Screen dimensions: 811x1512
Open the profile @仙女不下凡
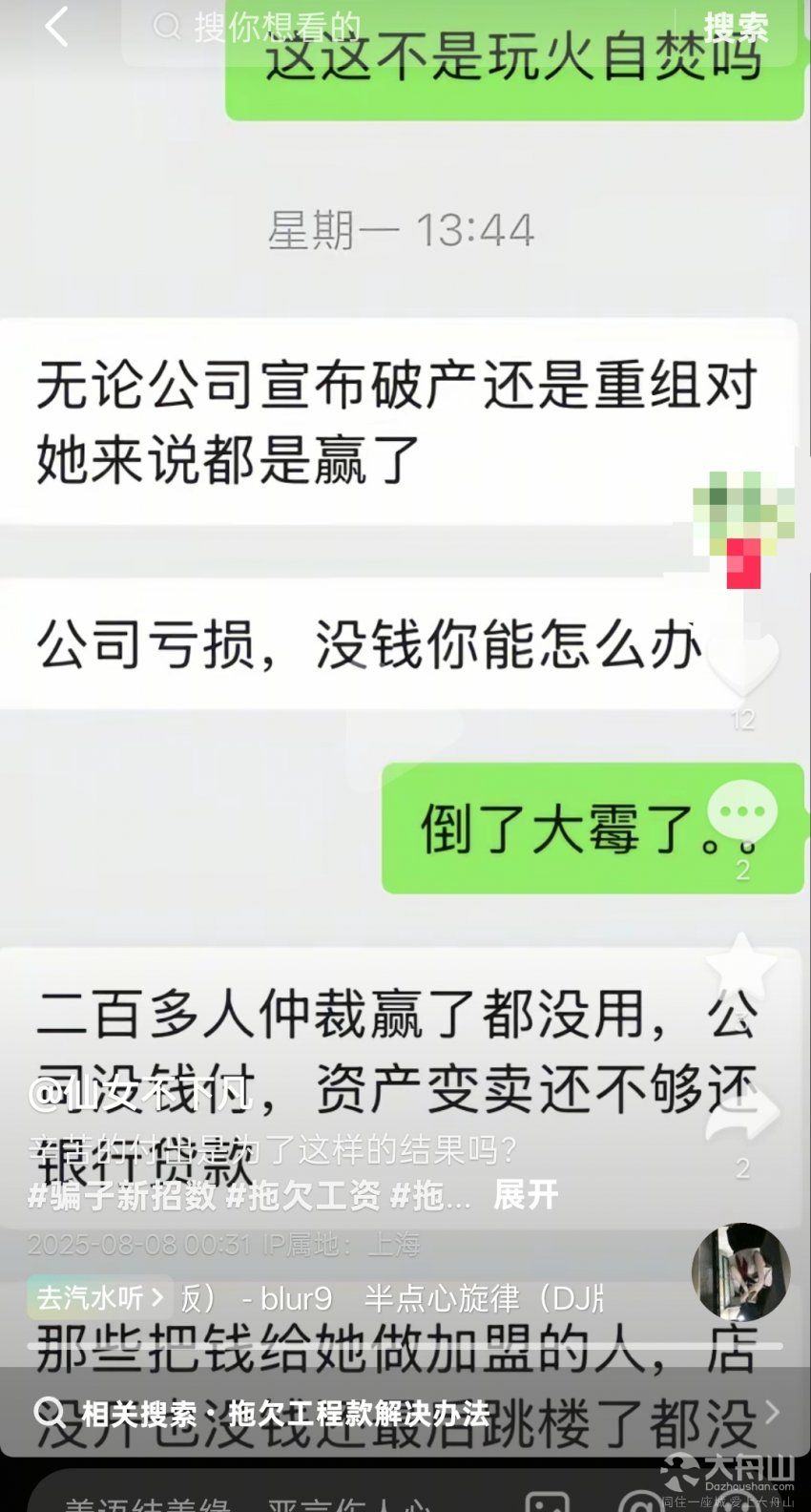141,1094
